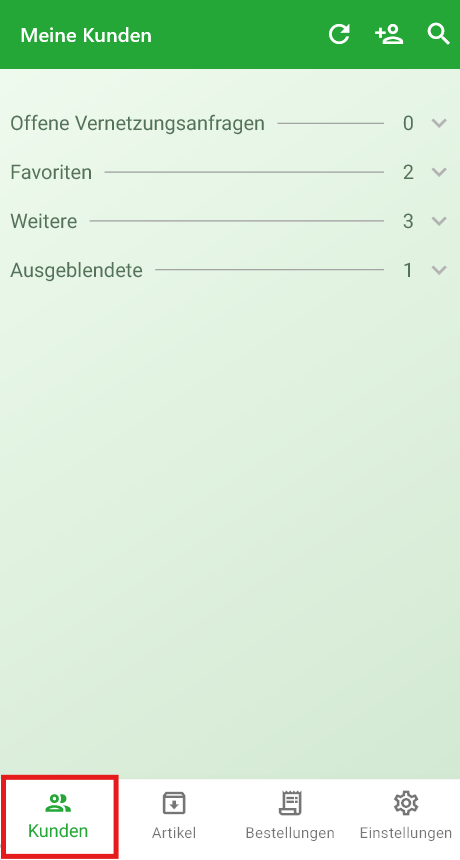
Task: Refresh the customer list
Action: [x=339, y=35]
